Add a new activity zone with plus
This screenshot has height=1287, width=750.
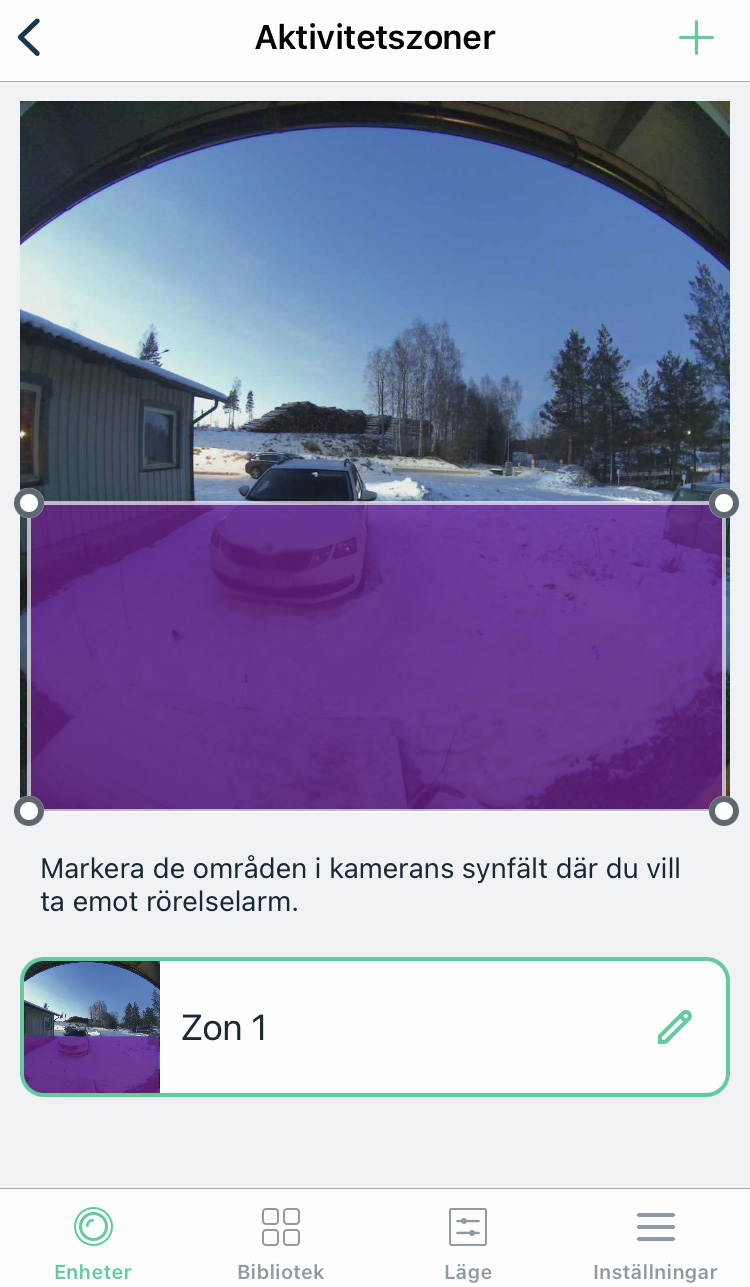696,38
